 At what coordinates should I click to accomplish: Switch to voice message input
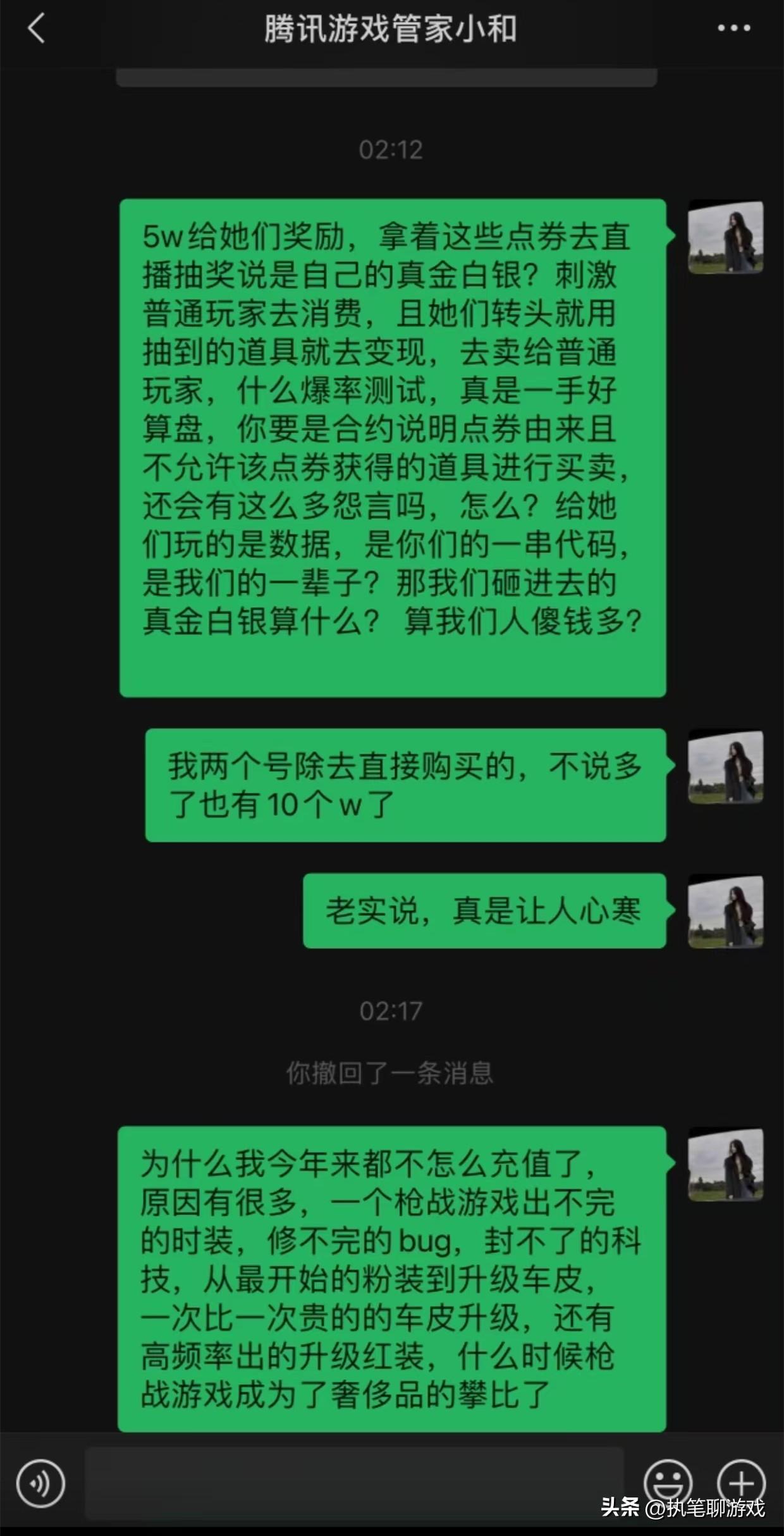click(x=40, y=1483)
